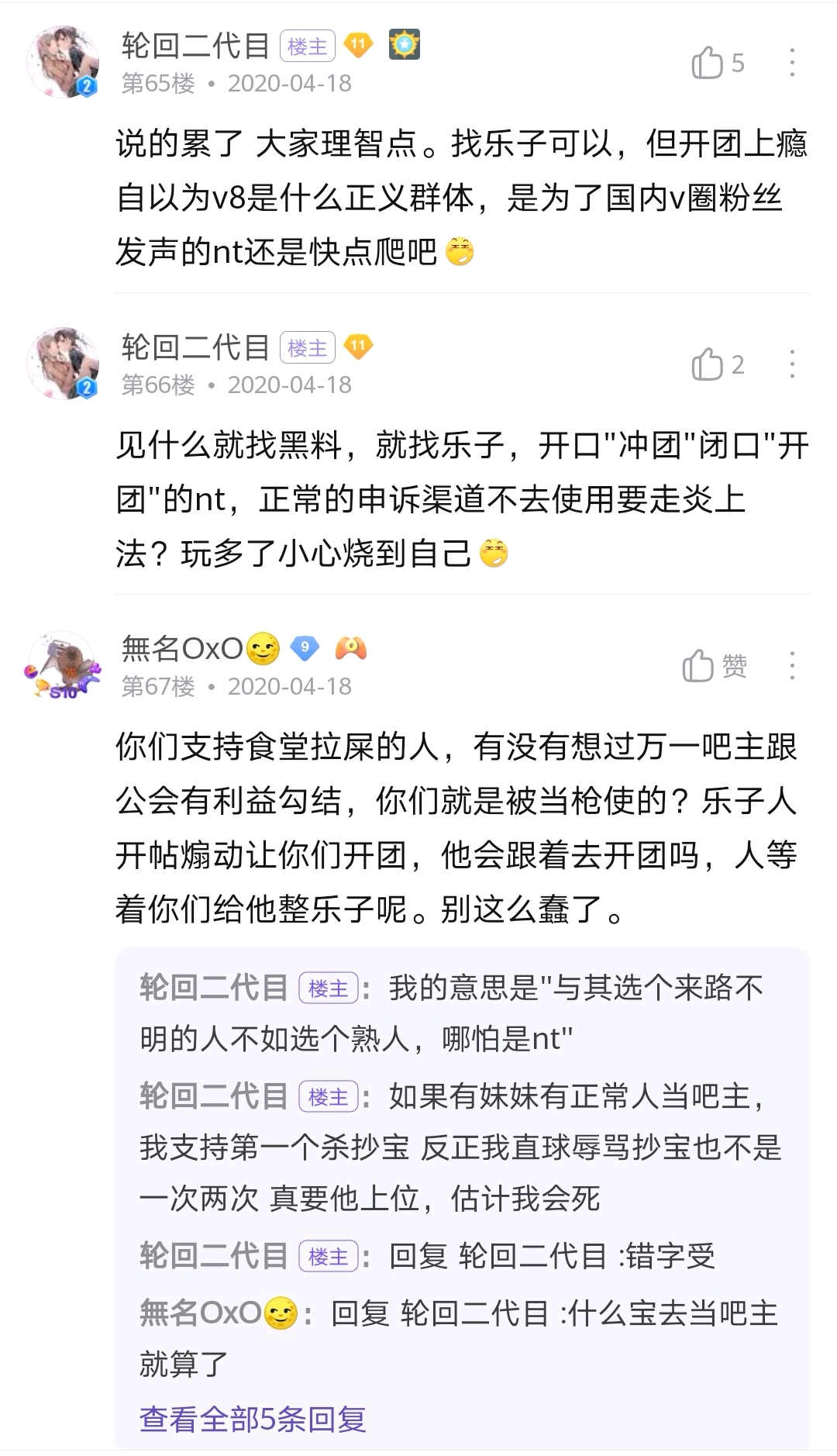Open 無名OxO's profile avatar
Image resolution: width=837 pixels, height=1456 pixels.
(63, 666)
